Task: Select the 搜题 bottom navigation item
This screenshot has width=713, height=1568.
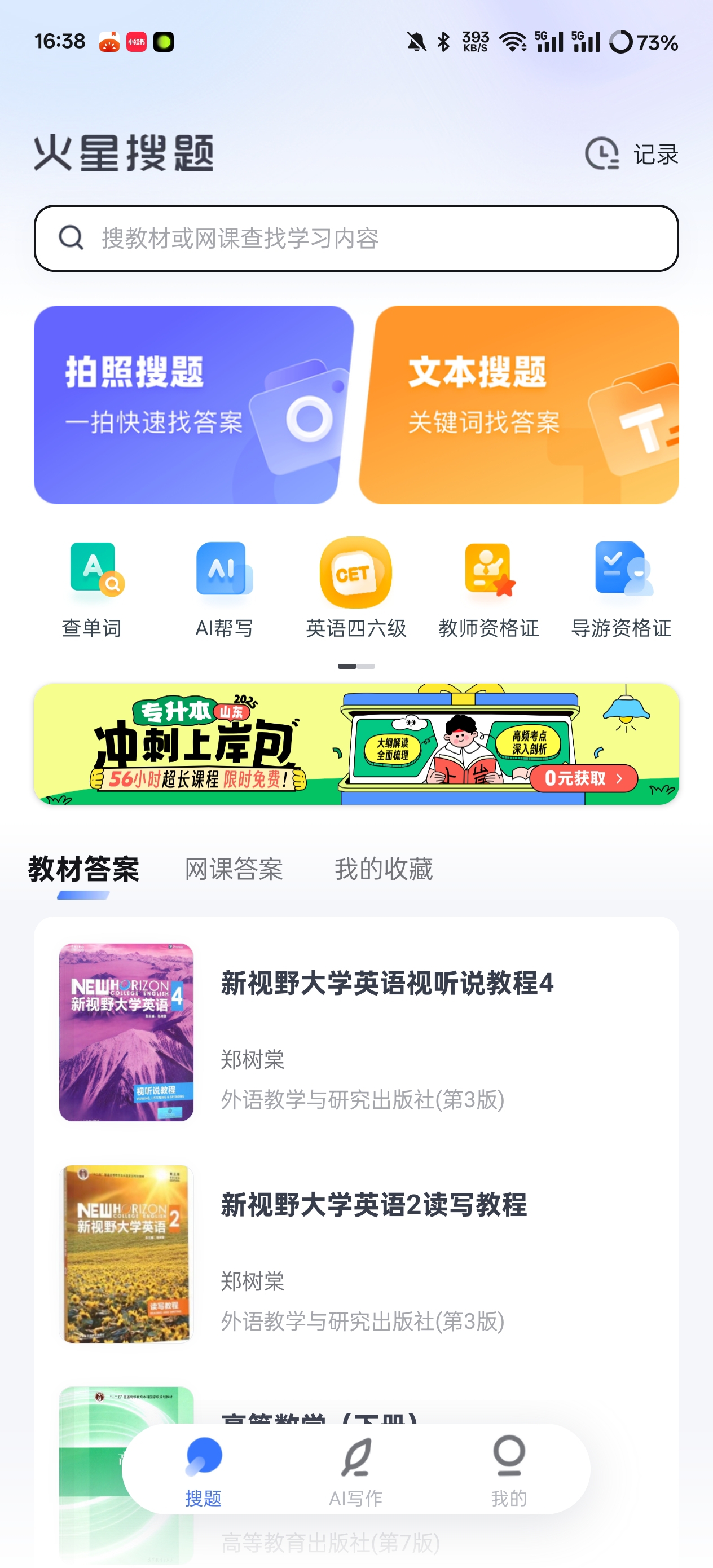Action: 204,1469
